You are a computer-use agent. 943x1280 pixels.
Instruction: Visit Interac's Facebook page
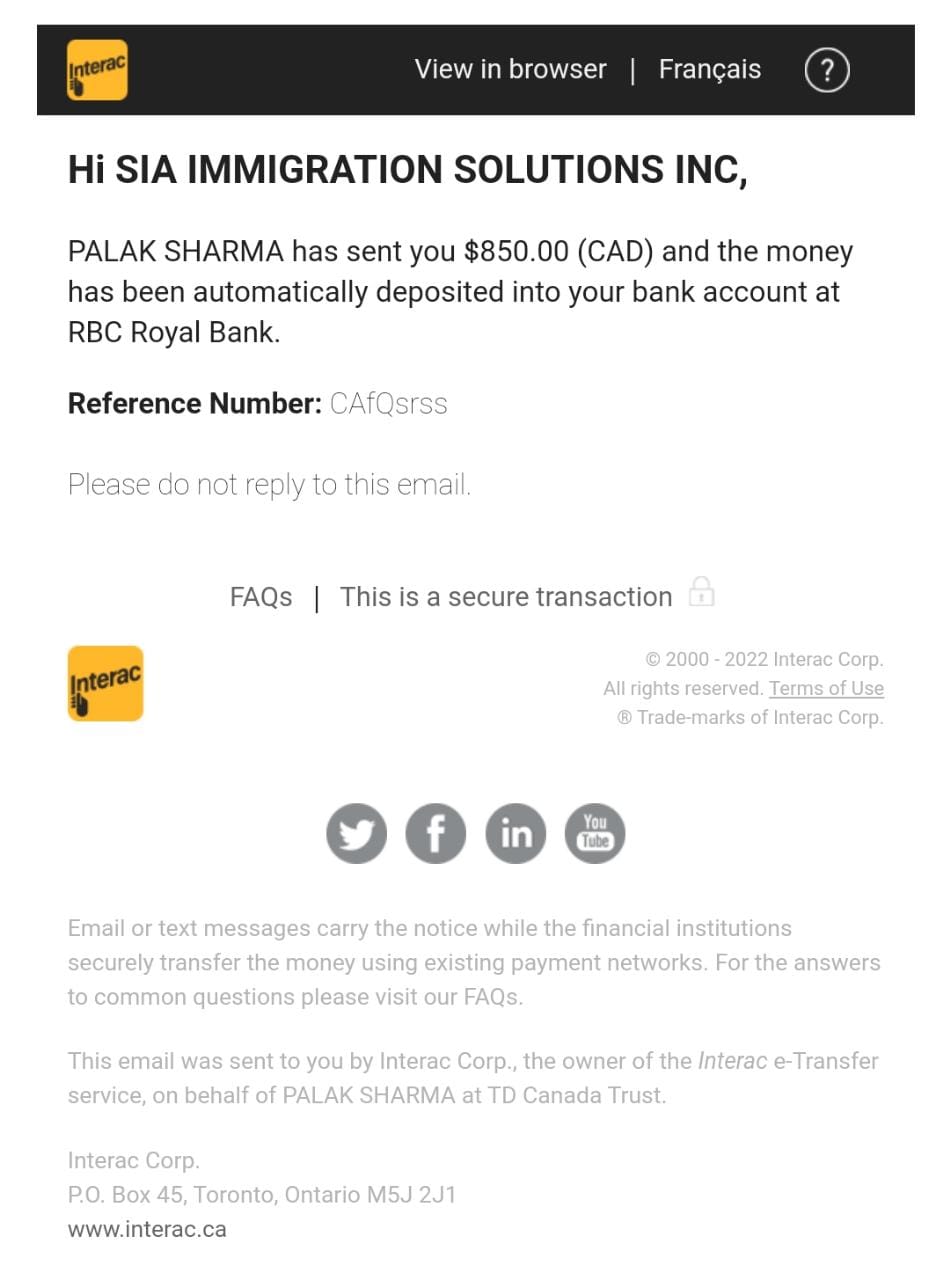click(x=435, y=833)
